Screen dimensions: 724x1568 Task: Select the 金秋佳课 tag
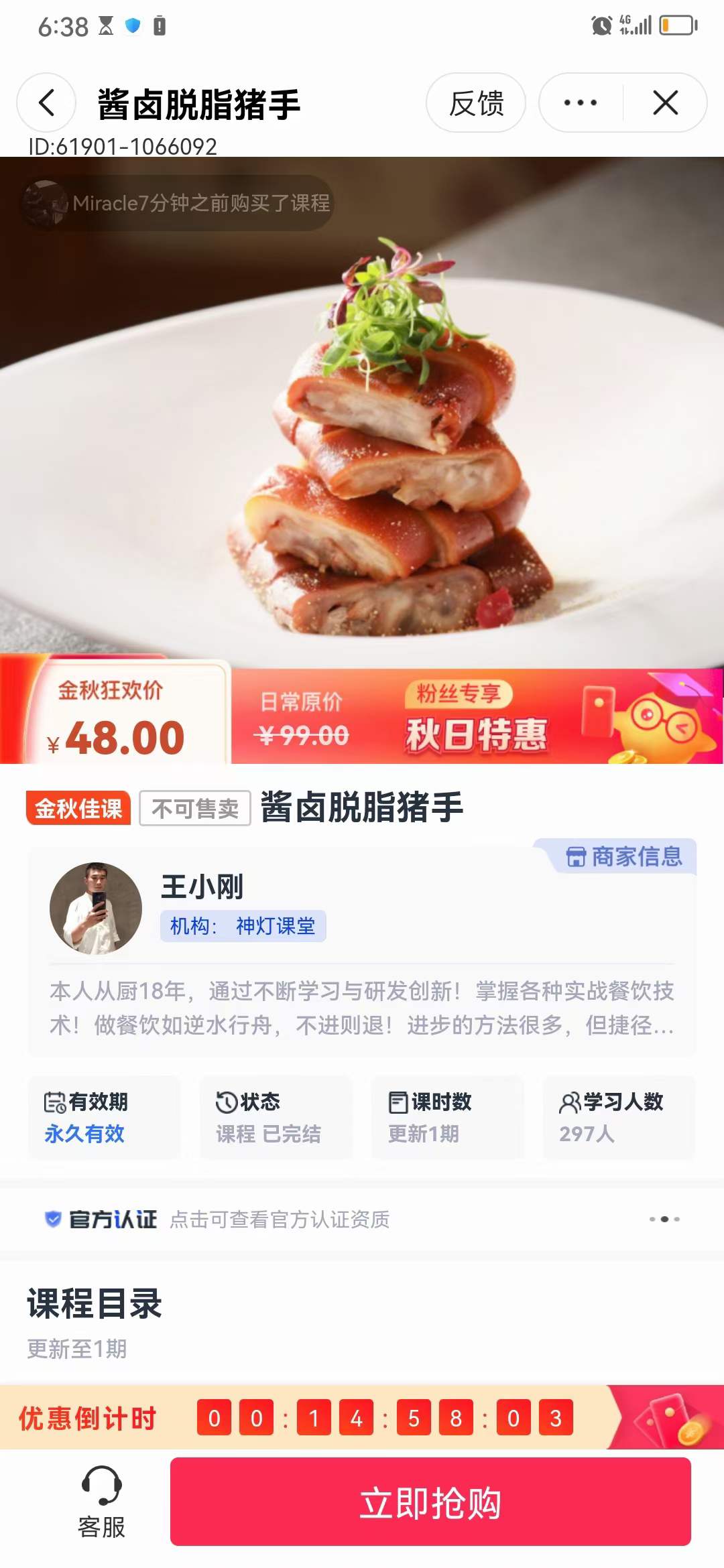coord(77,809)
